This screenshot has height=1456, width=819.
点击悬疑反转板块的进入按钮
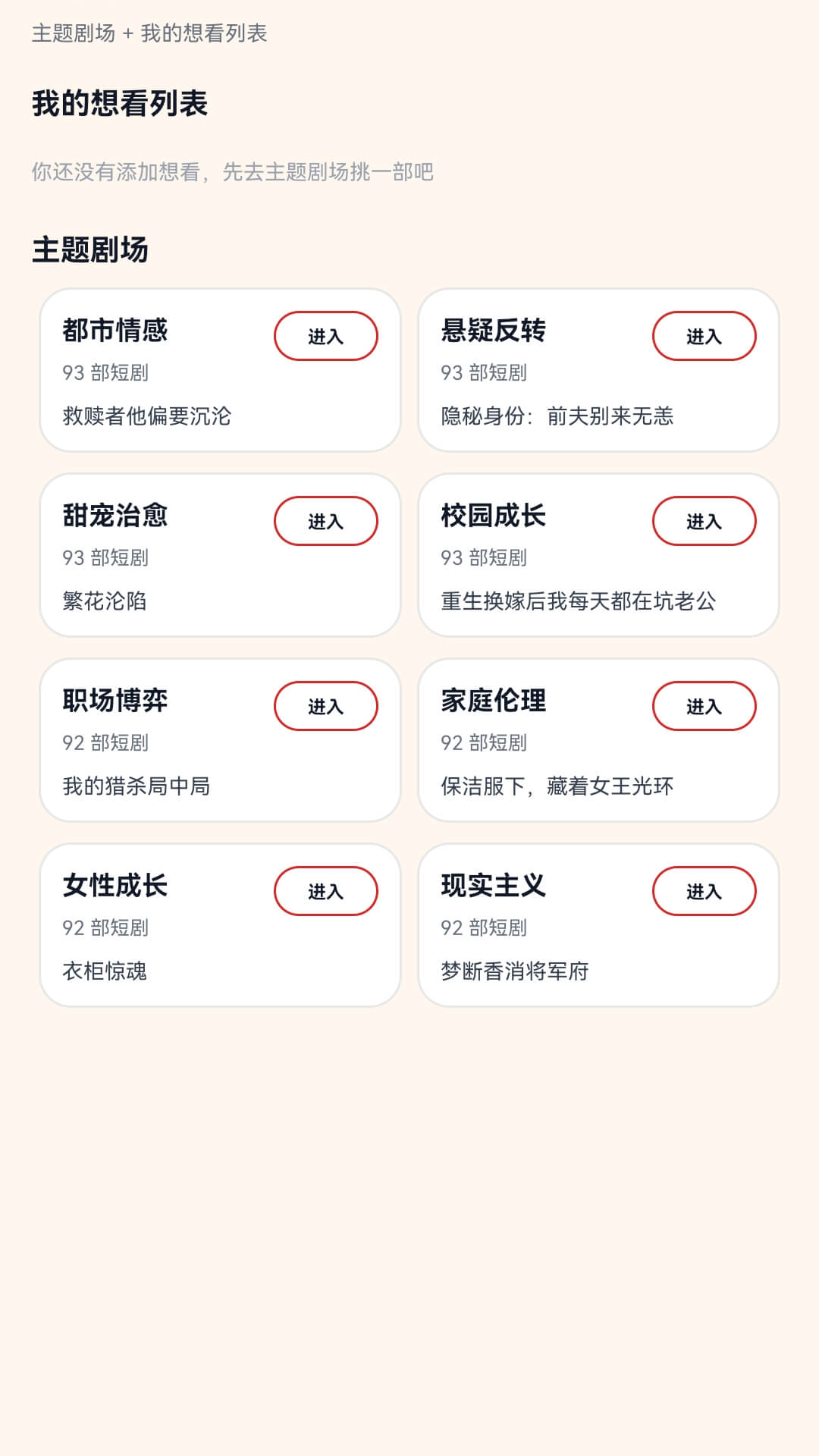tap(704, 334)
